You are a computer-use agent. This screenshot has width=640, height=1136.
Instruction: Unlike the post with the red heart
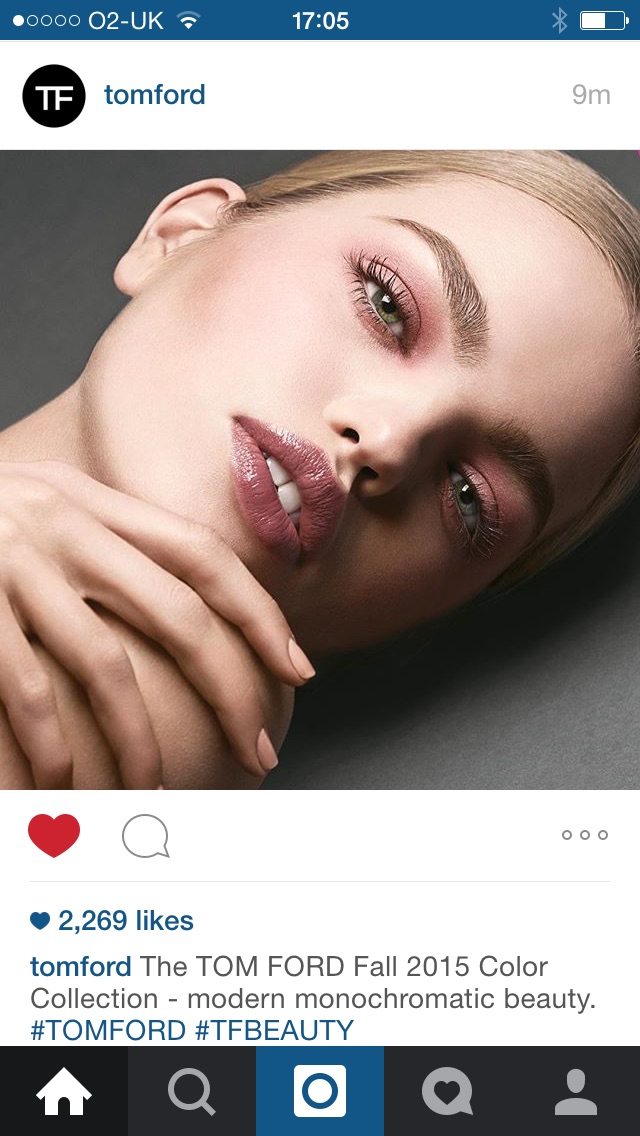(54, 835)
